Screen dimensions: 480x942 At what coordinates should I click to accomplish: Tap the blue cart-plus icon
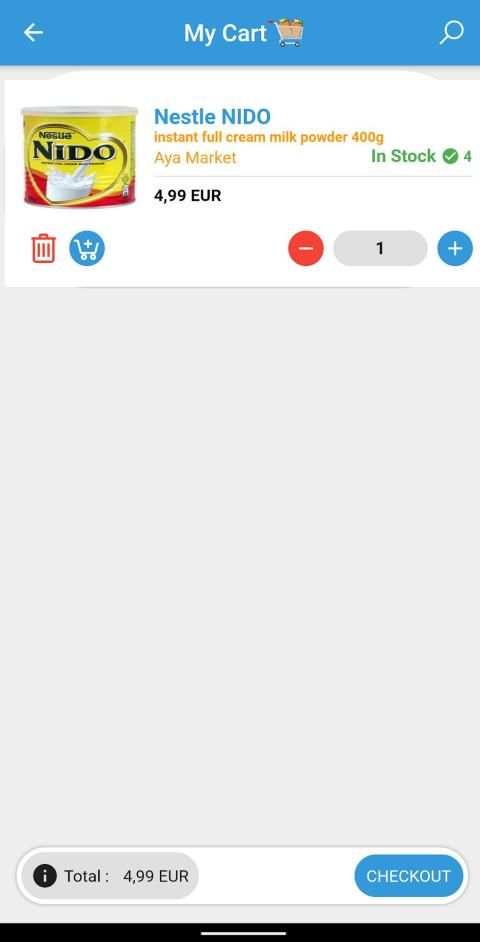87,248
